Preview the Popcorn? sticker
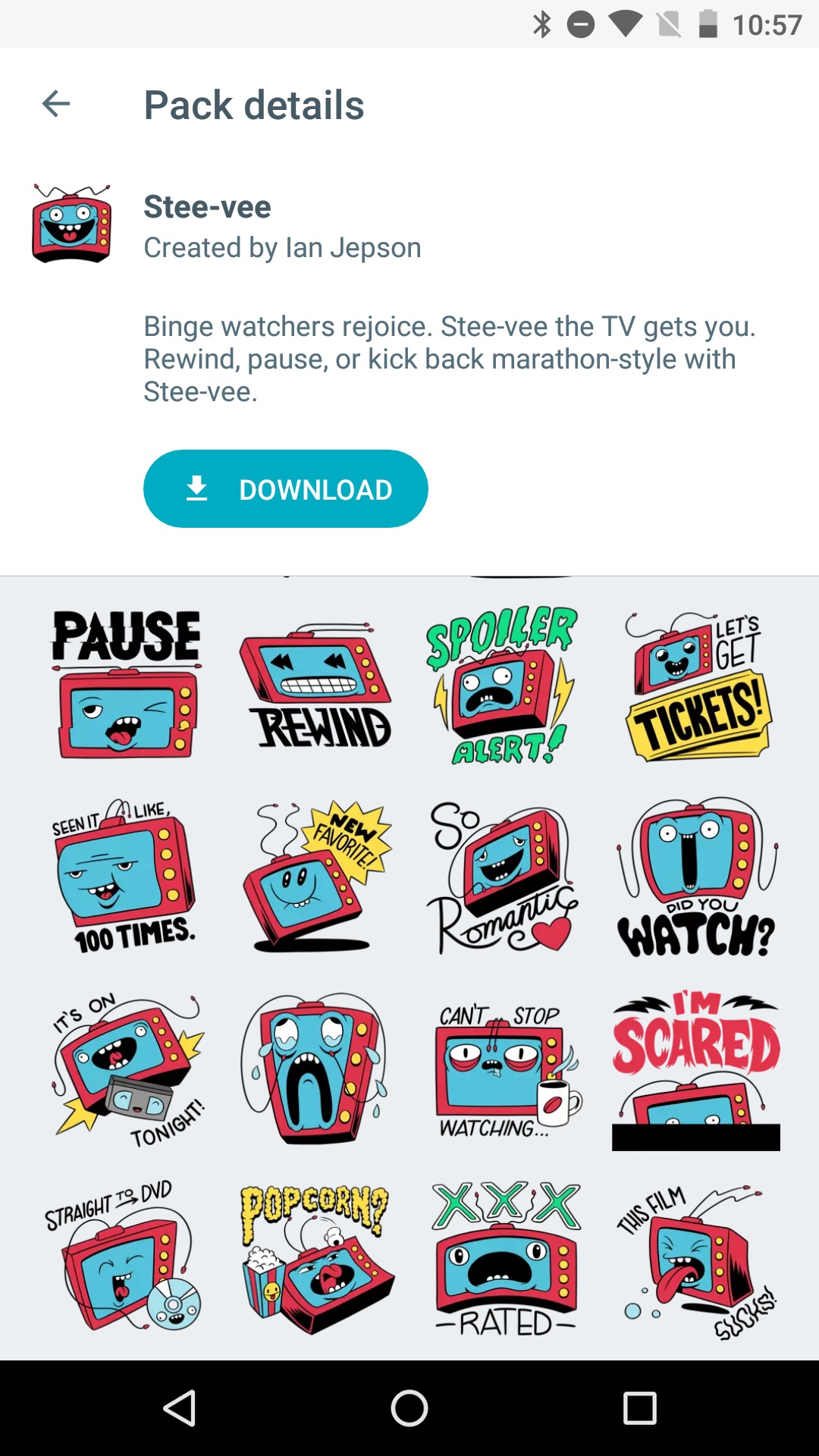819x1456 pixels. (317, 1259)
